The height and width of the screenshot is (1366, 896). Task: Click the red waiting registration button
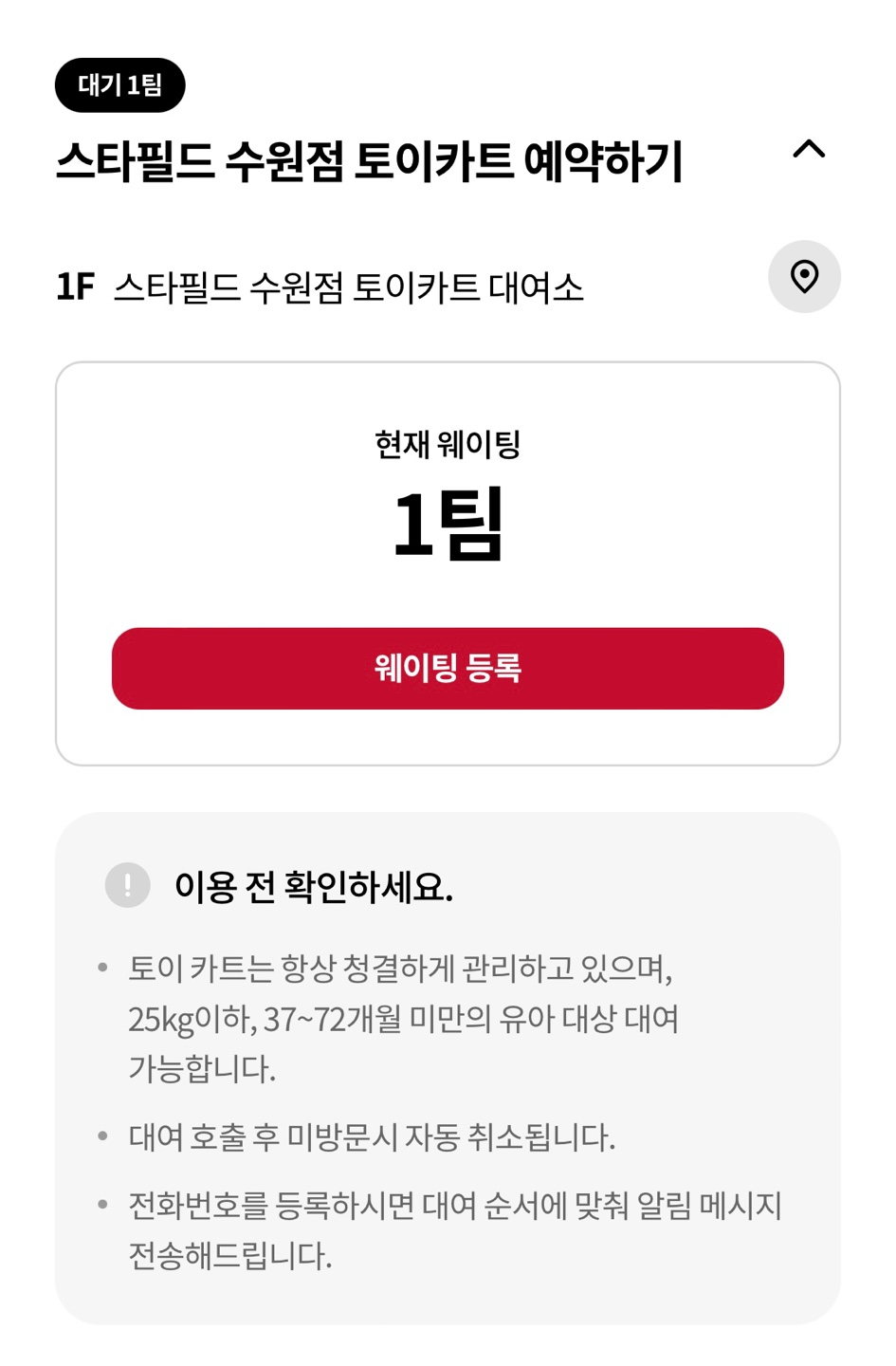click(448, 669)
